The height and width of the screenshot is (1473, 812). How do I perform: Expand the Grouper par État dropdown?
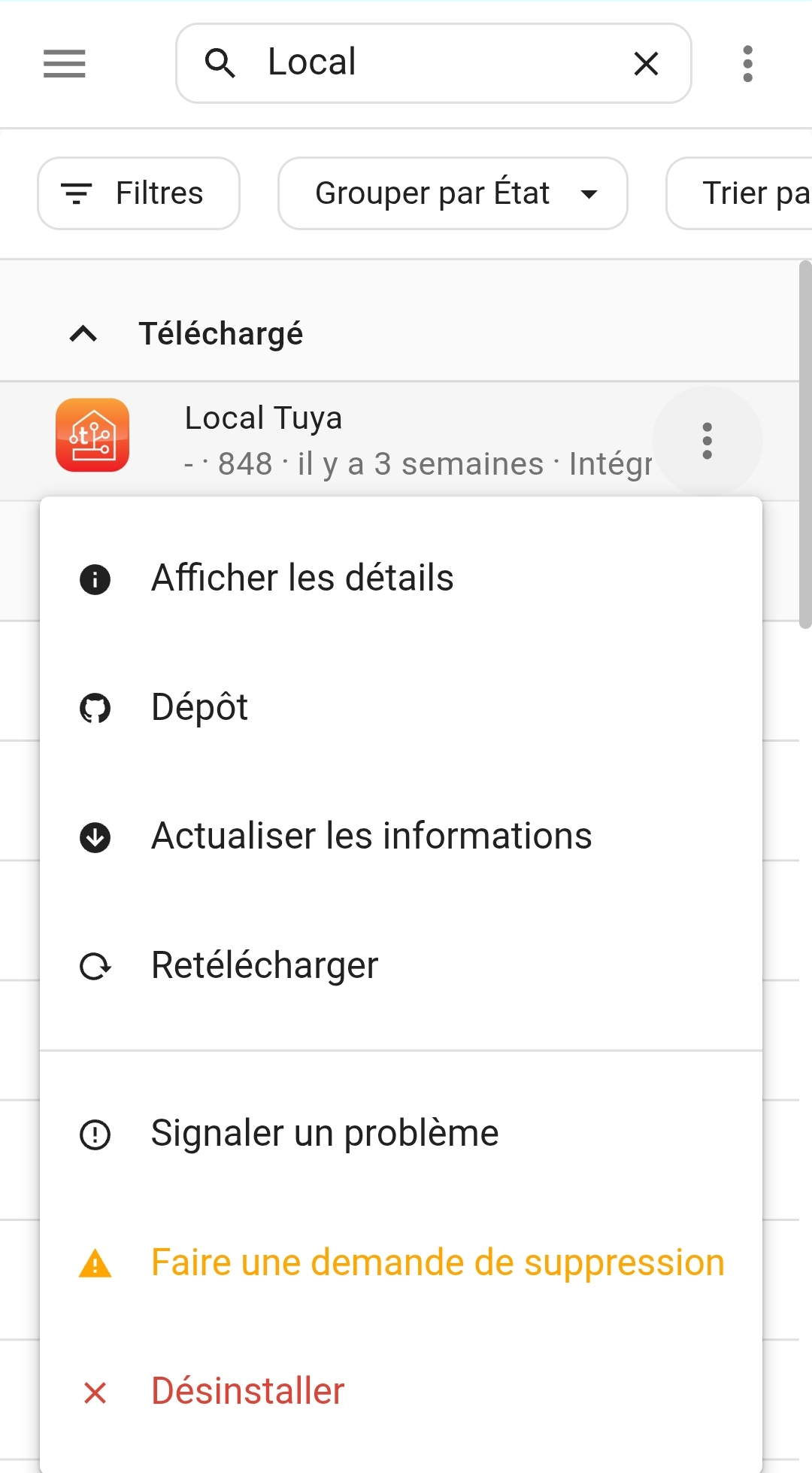(453, 193)
